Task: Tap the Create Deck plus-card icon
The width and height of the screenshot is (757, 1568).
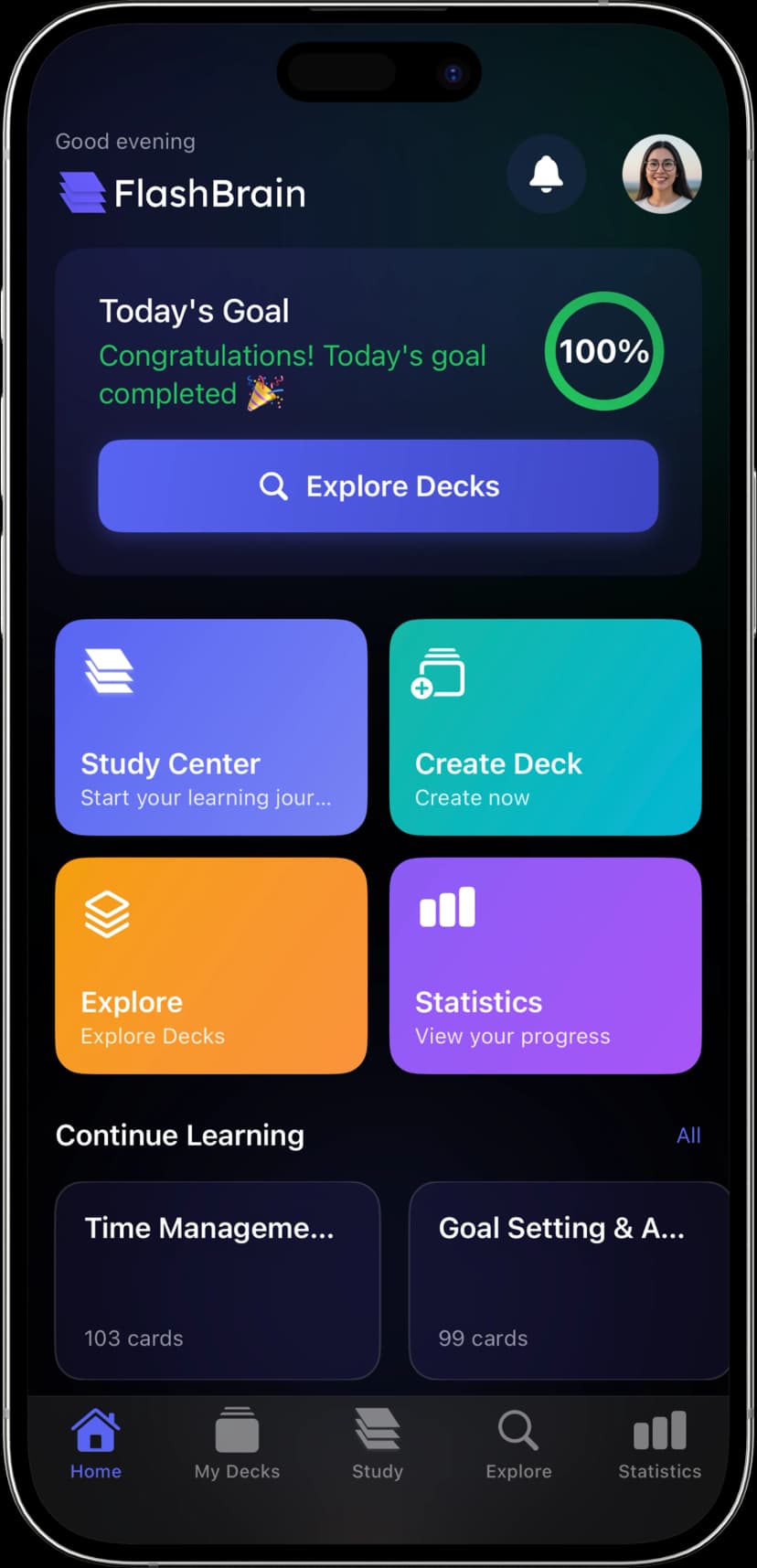Action: tap(439, 673)
